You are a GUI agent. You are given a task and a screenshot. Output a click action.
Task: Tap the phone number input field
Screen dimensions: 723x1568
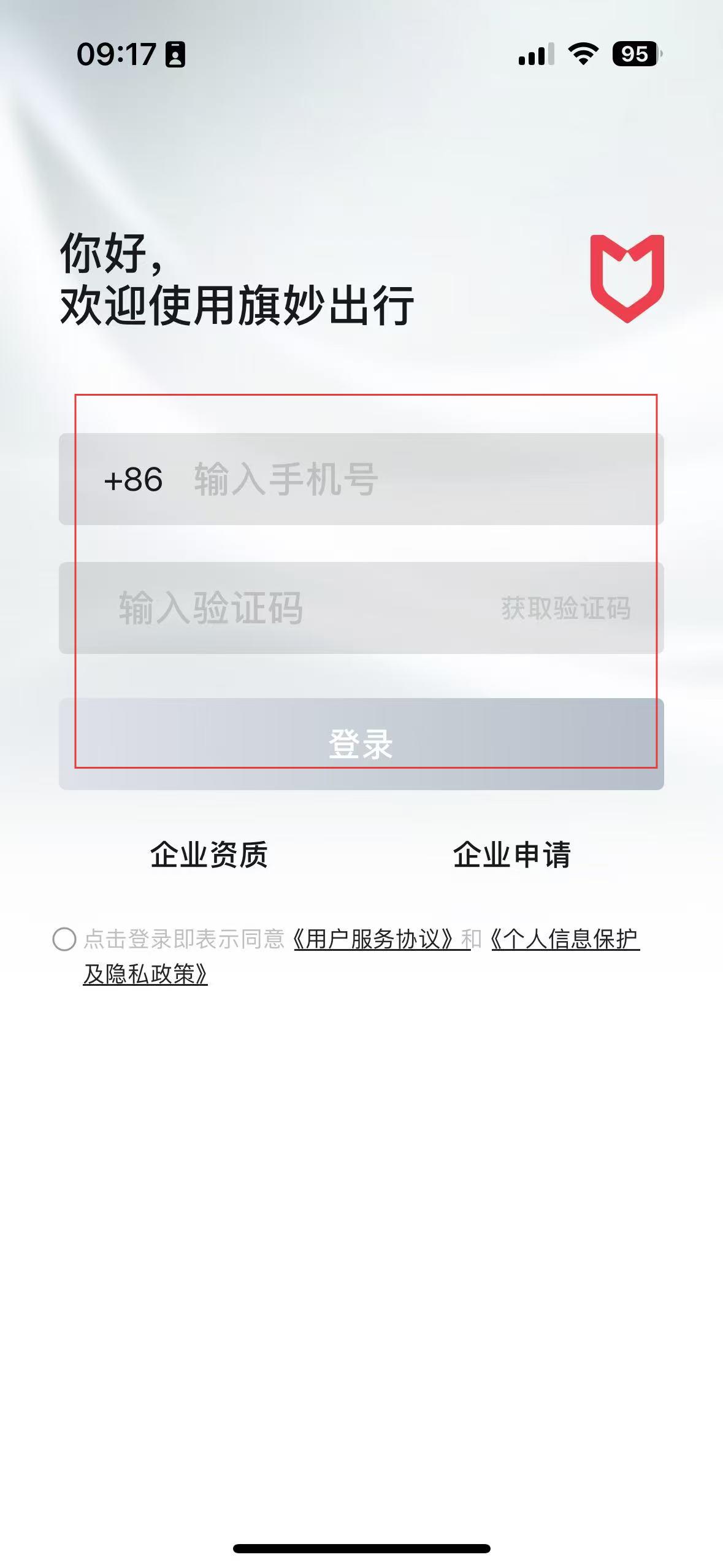coord(417,479)
